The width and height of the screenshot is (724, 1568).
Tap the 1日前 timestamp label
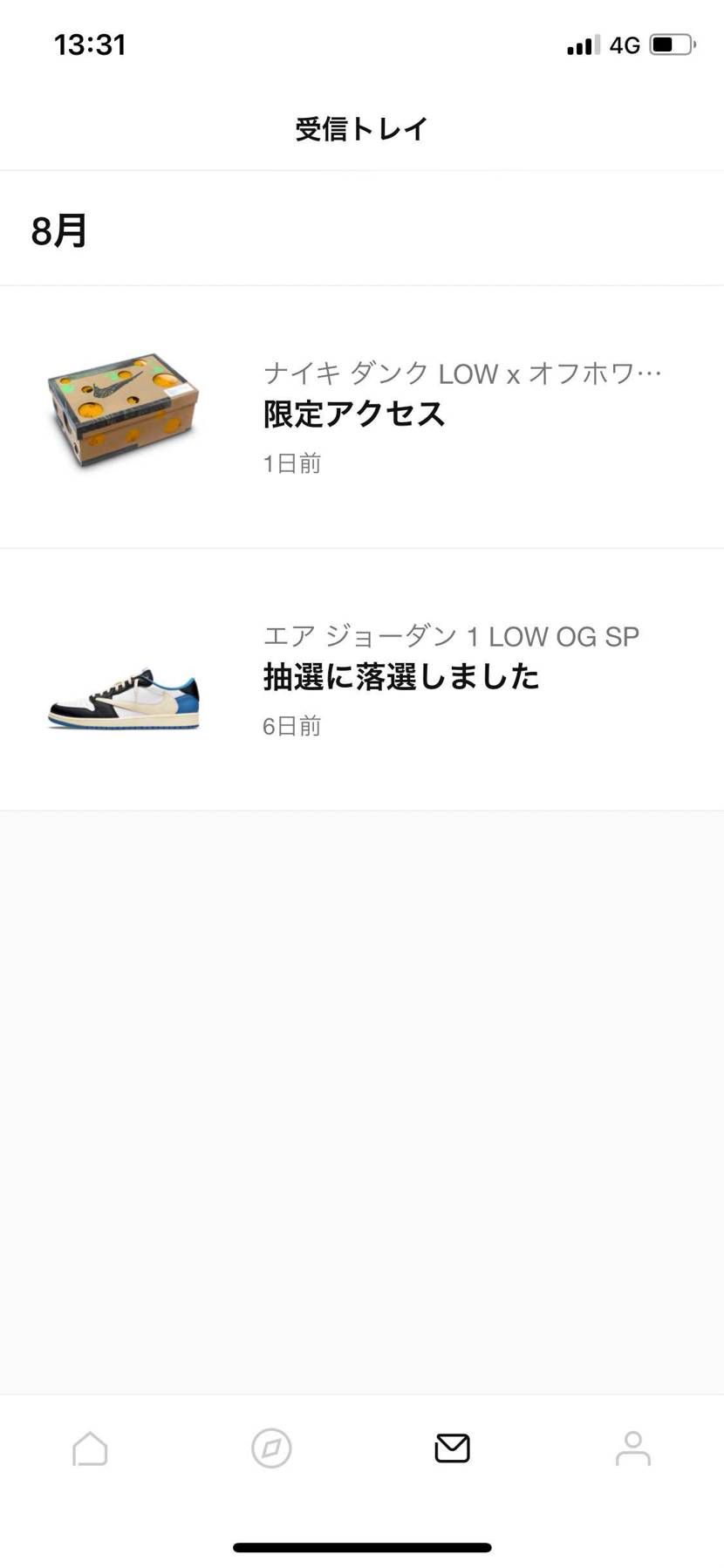click(x=291, y=463)
